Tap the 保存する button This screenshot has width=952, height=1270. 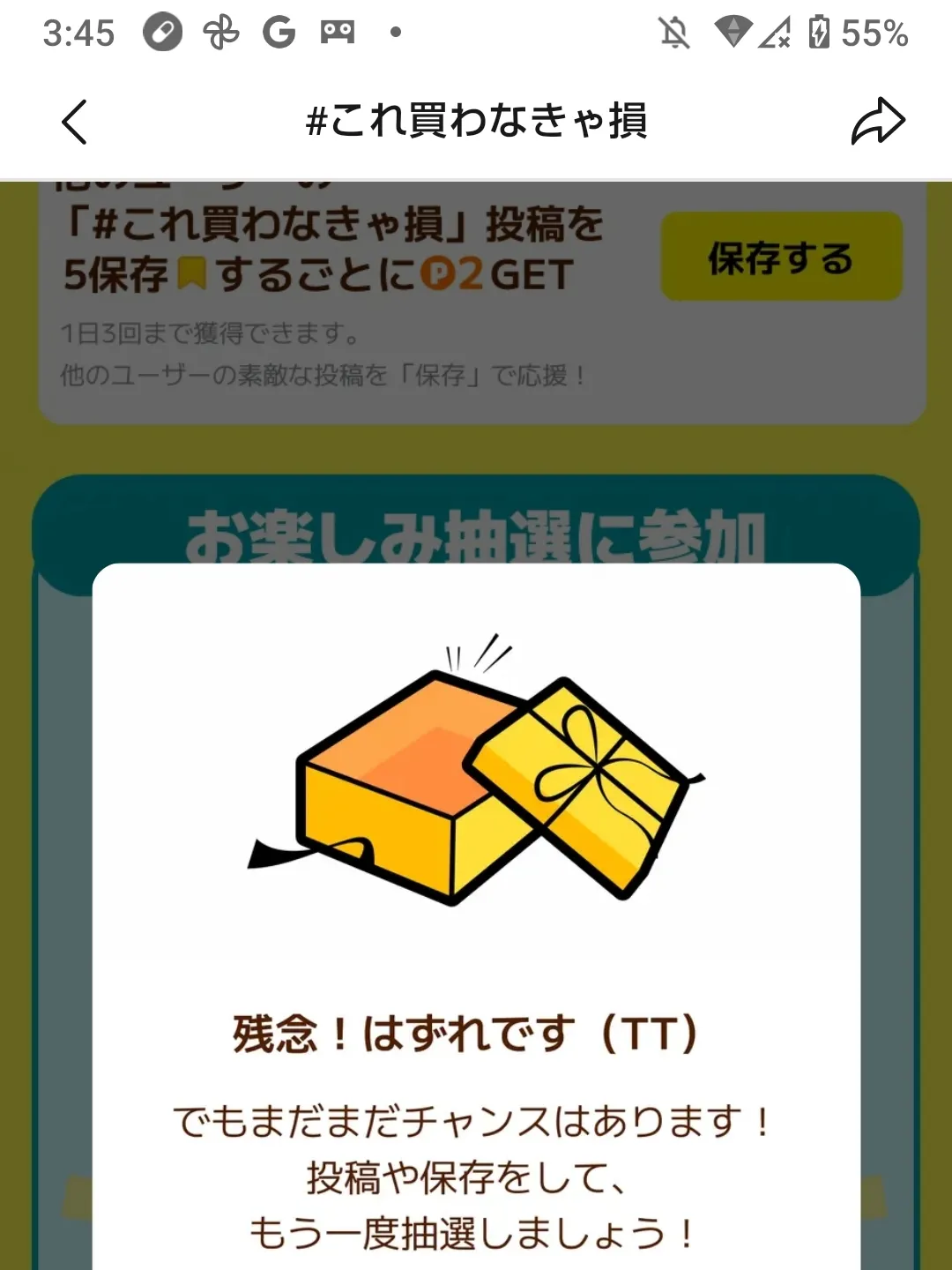(x=781, y=258)
